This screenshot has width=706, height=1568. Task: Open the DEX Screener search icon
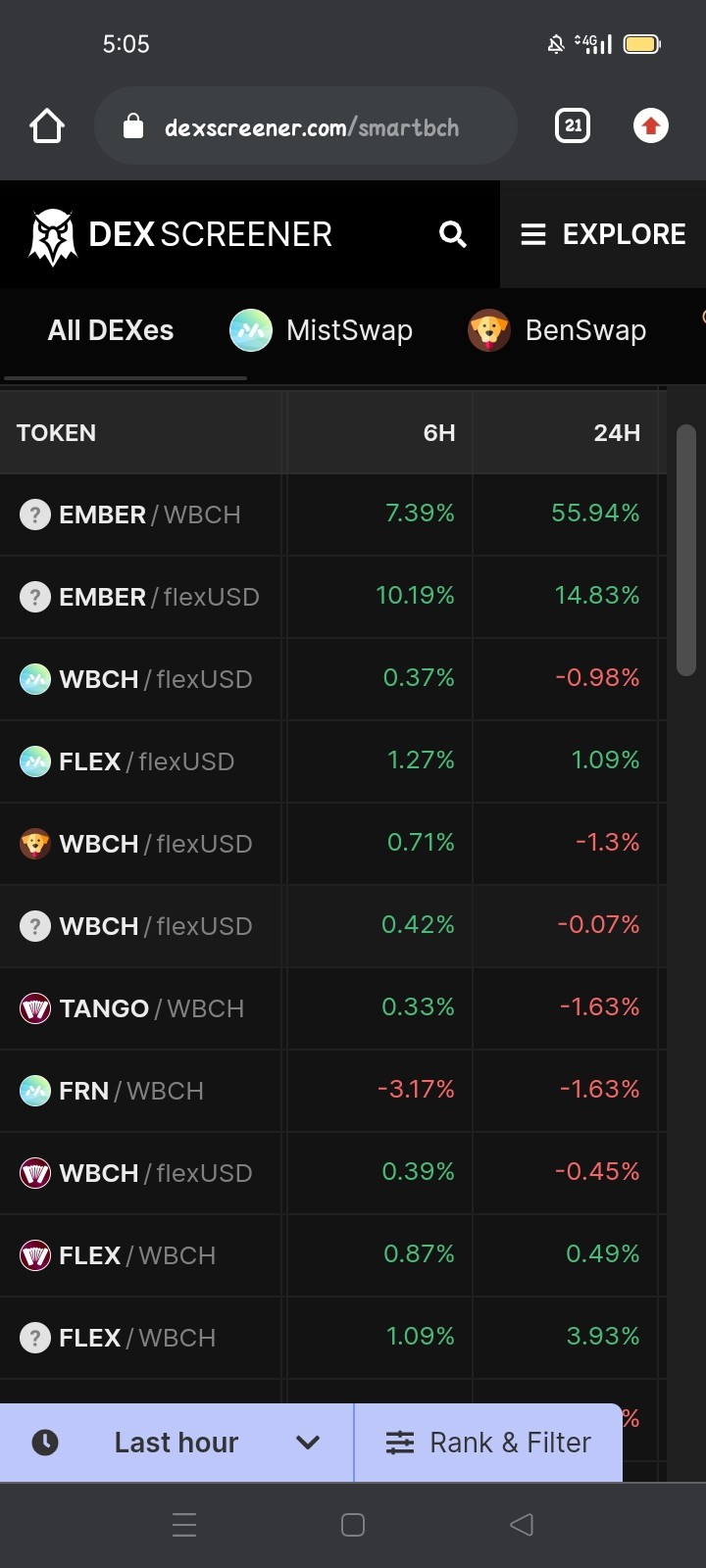click(452, 234)
